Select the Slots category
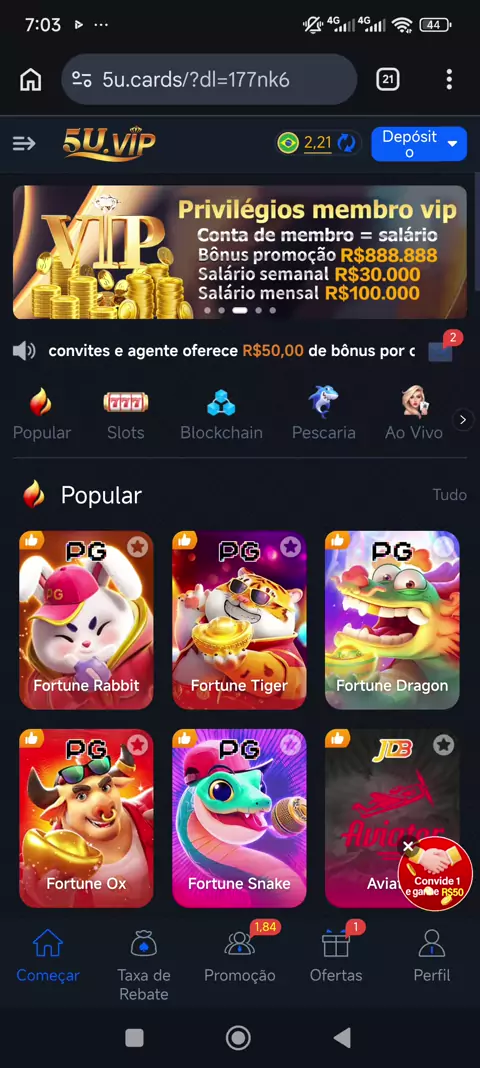 pyautogui.click(x=125, y=414)
